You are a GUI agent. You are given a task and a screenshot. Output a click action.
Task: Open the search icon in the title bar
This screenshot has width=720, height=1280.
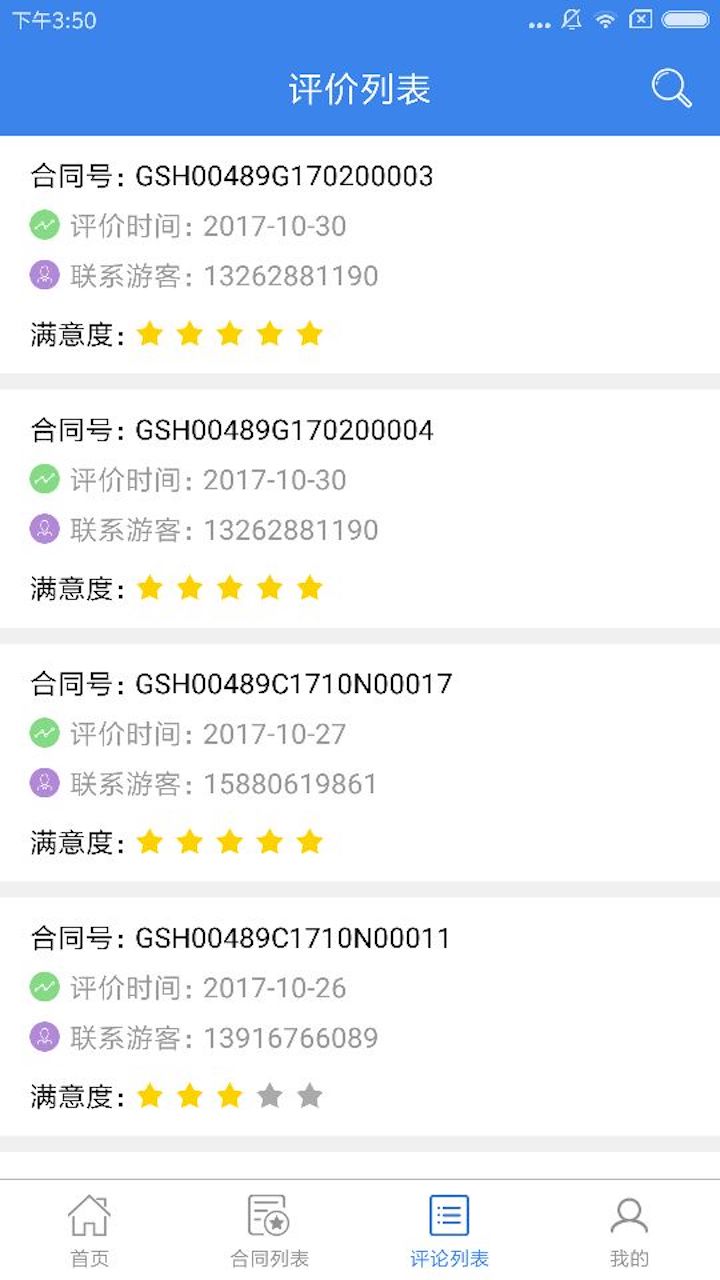coord(670,87)
